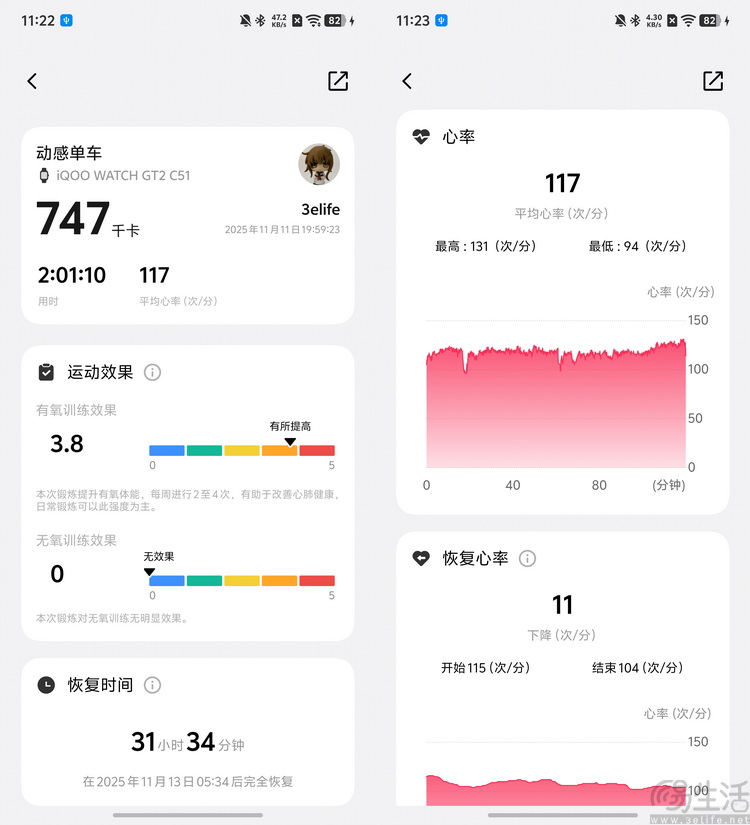Go back from the heart rate detail page

(407, 81)
